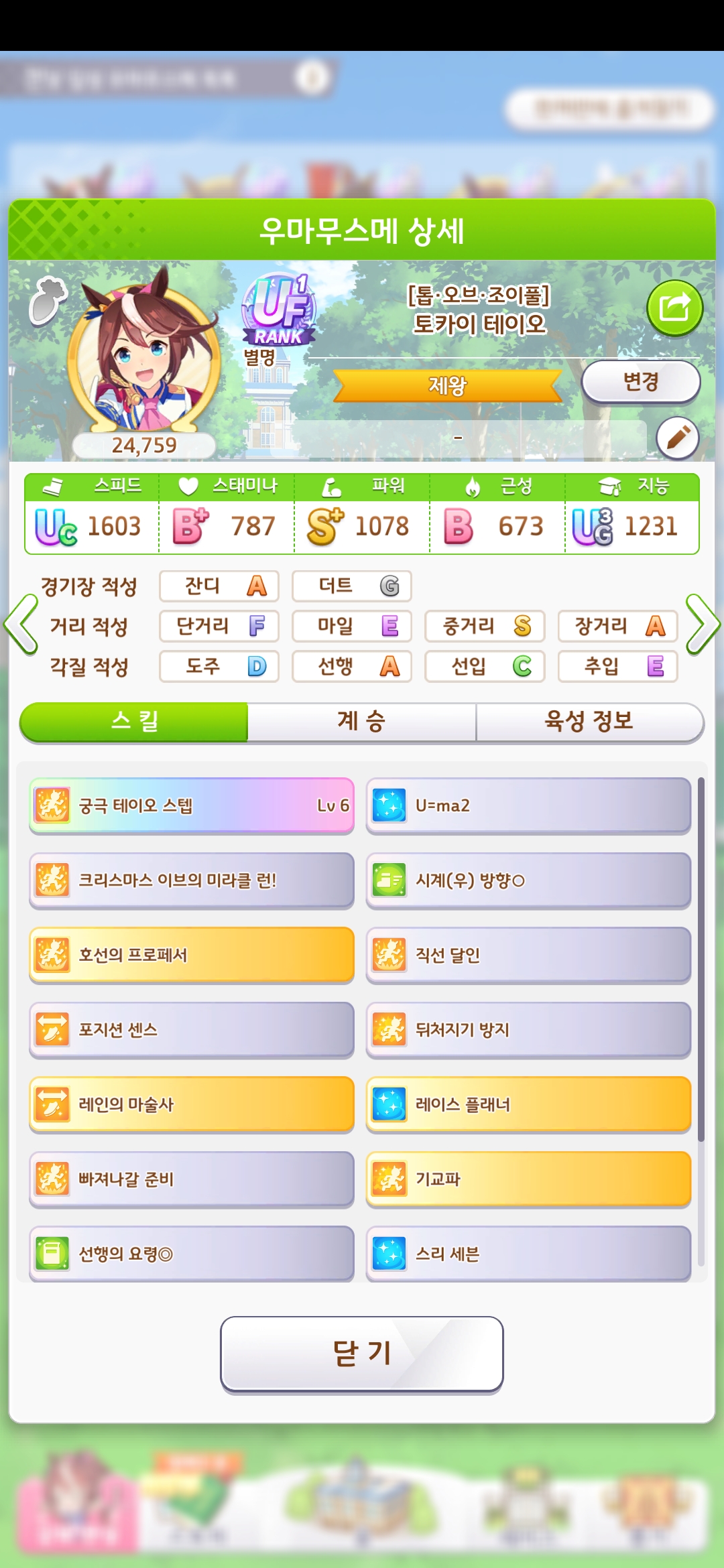
Task: View the U=ma2 skill details
Action: point(528,805)
